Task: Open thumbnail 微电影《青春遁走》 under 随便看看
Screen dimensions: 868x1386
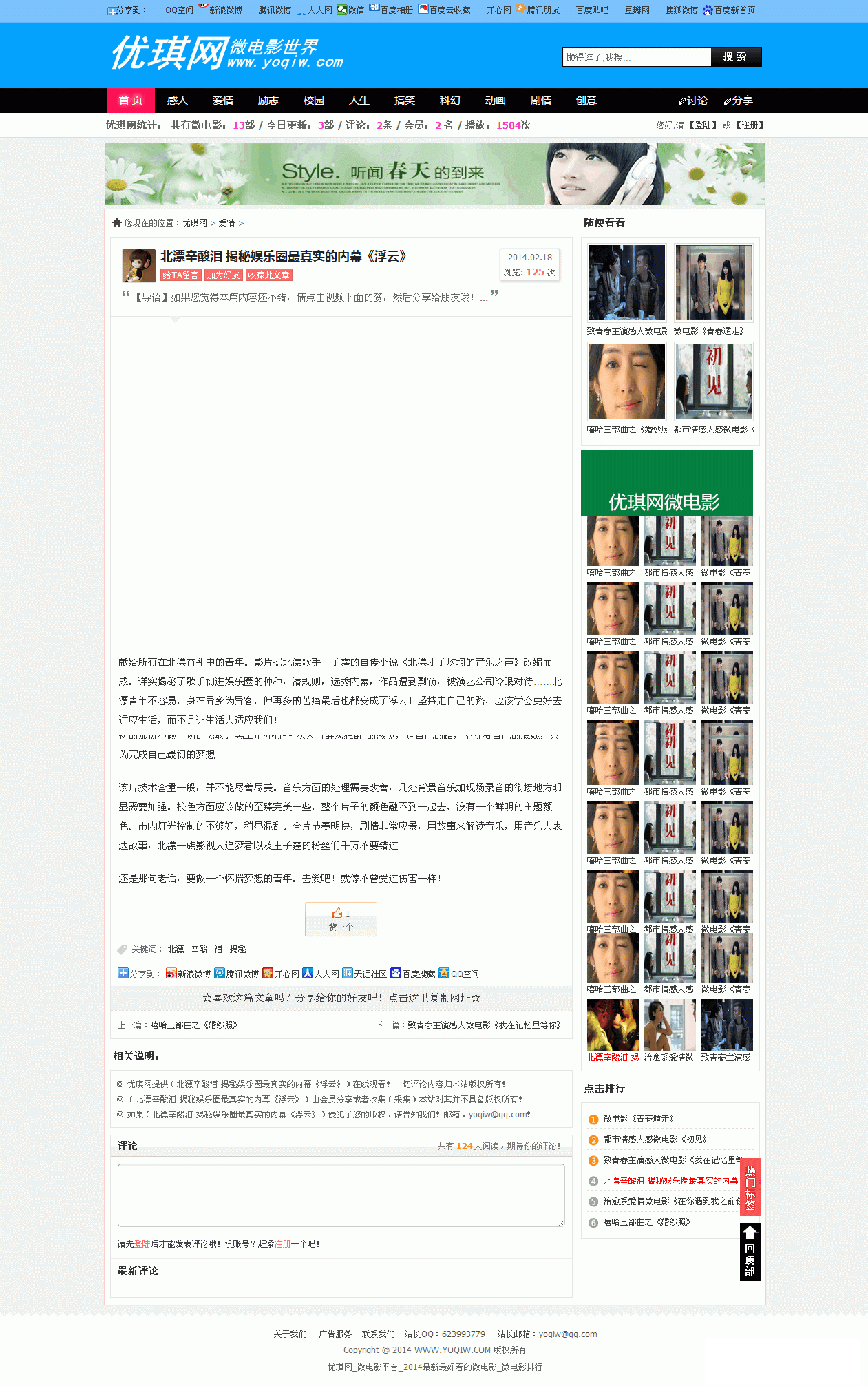Action: tap(713, 283)
